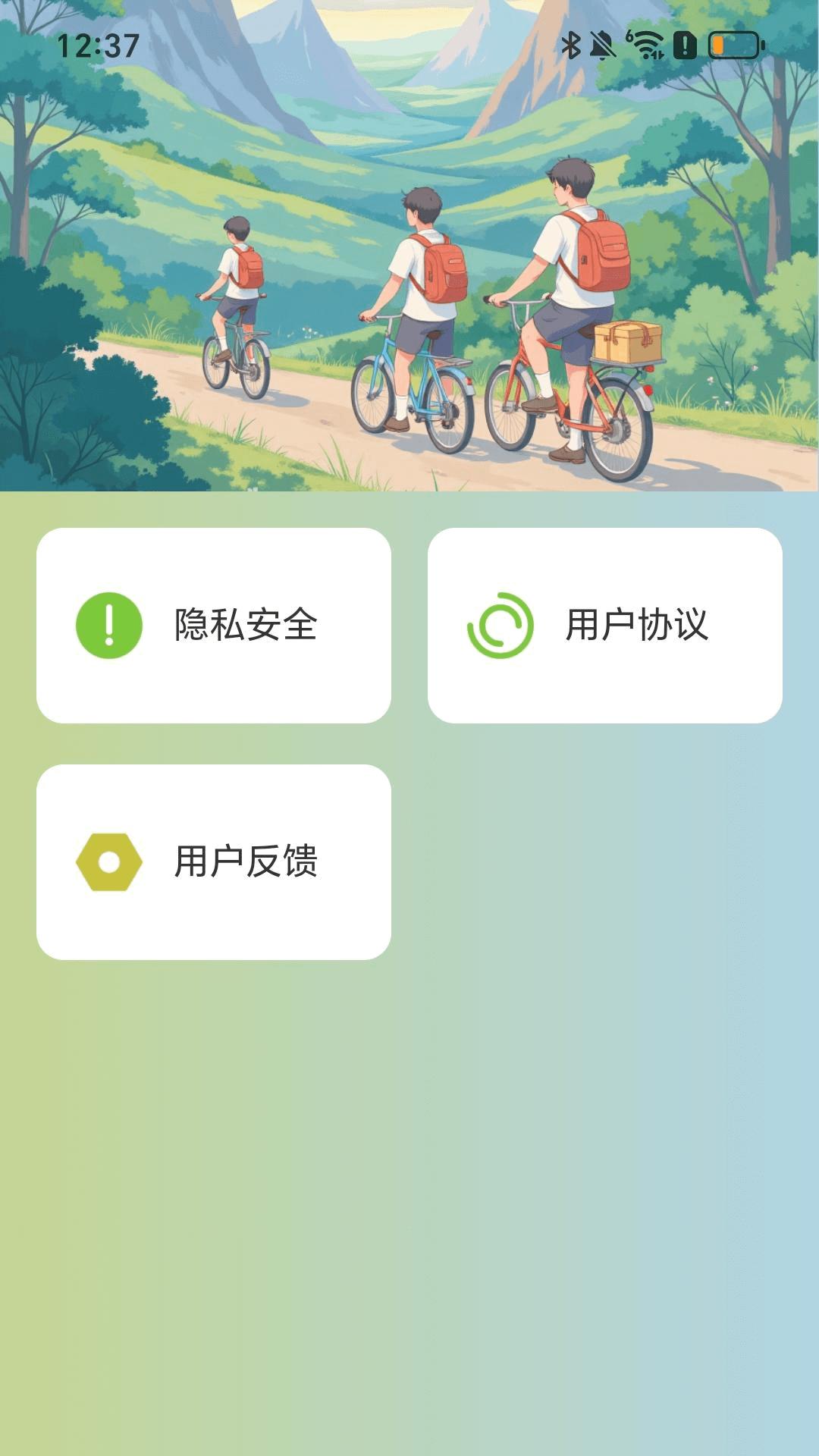Select the green circular user agreement icon
The height and width of the screenshot is (1456, 819).
(x=501, y=625)
